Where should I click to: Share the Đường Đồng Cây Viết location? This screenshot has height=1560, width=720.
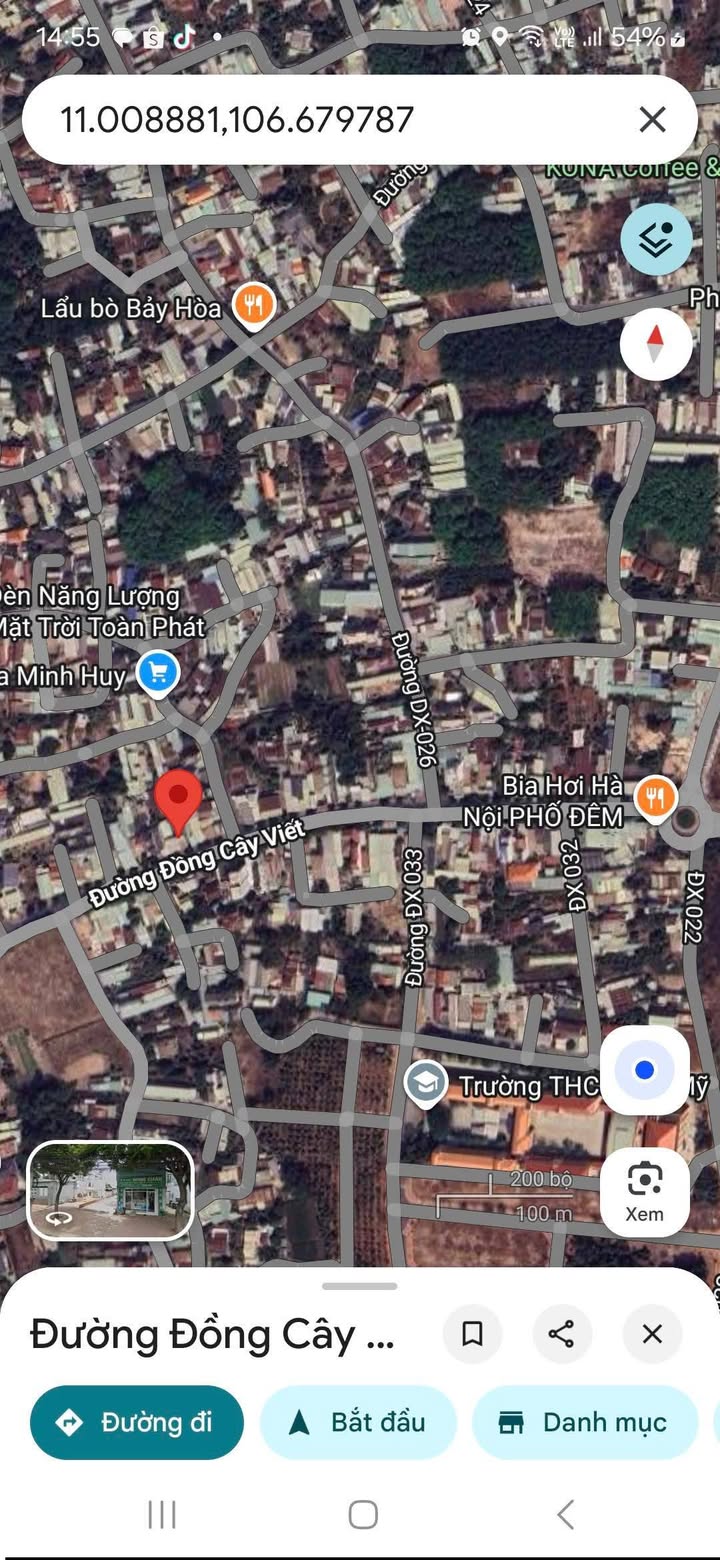pos(562,1333)
